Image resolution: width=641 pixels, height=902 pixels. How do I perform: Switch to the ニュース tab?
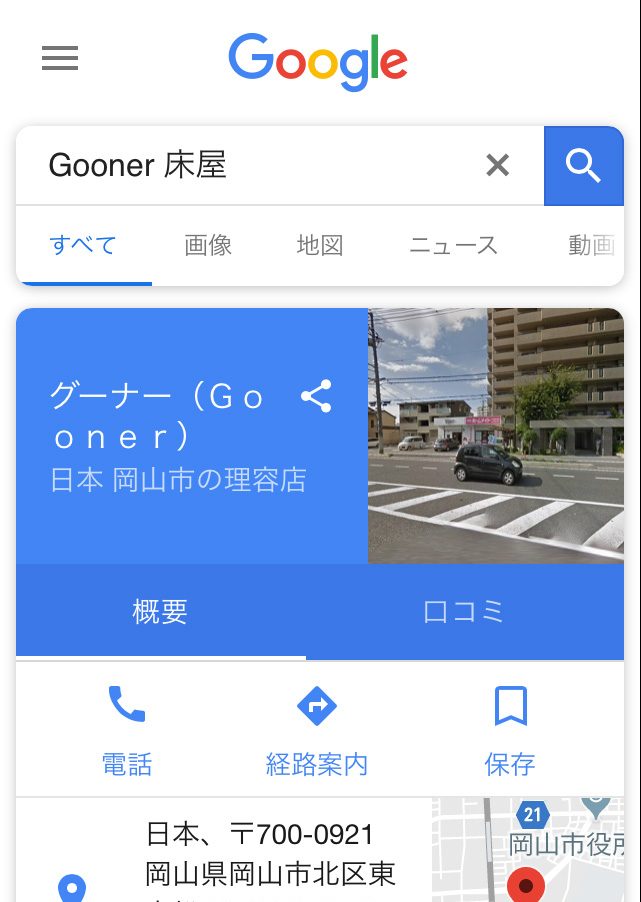pos(453,245)
